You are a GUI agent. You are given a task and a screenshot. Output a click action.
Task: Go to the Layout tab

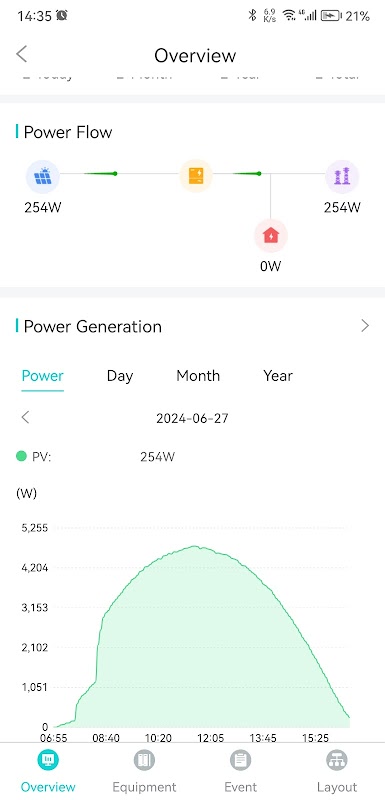[337, 771]
